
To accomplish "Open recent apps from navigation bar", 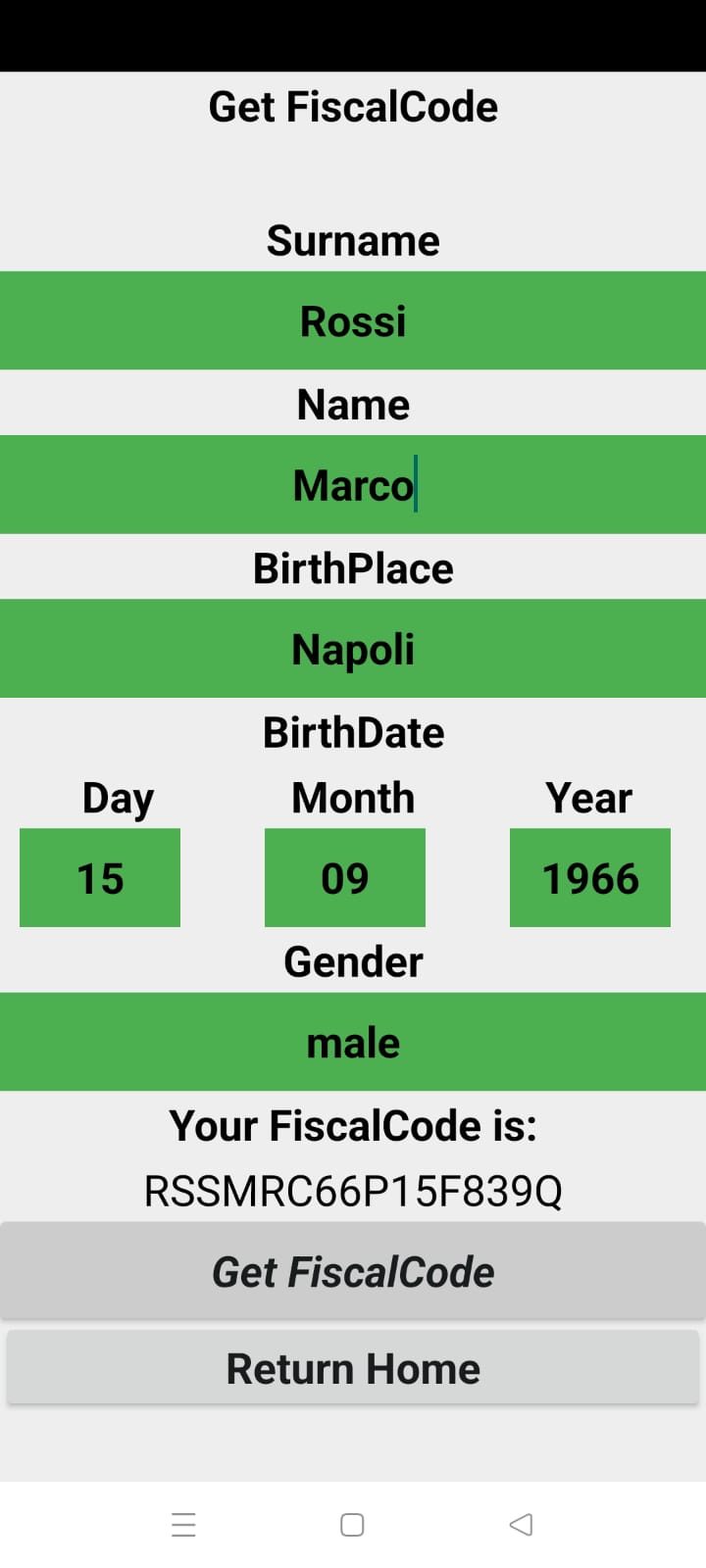I will (183, 1524).
